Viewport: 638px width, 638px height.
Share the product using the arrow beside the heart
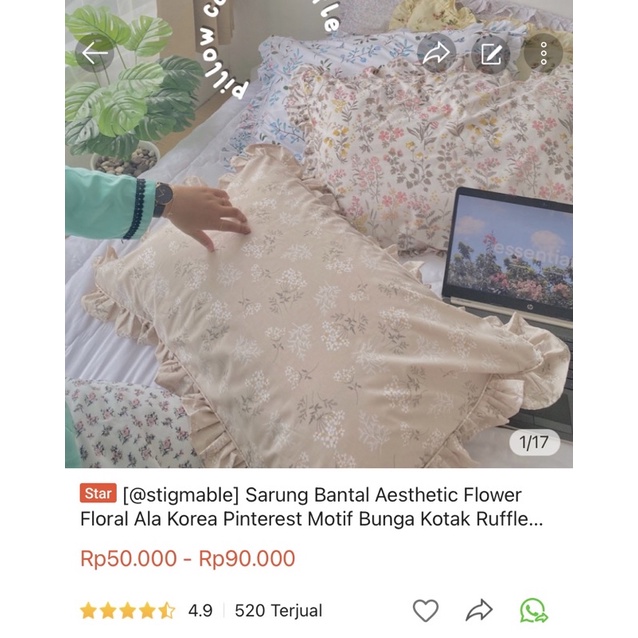click(480, 610)
